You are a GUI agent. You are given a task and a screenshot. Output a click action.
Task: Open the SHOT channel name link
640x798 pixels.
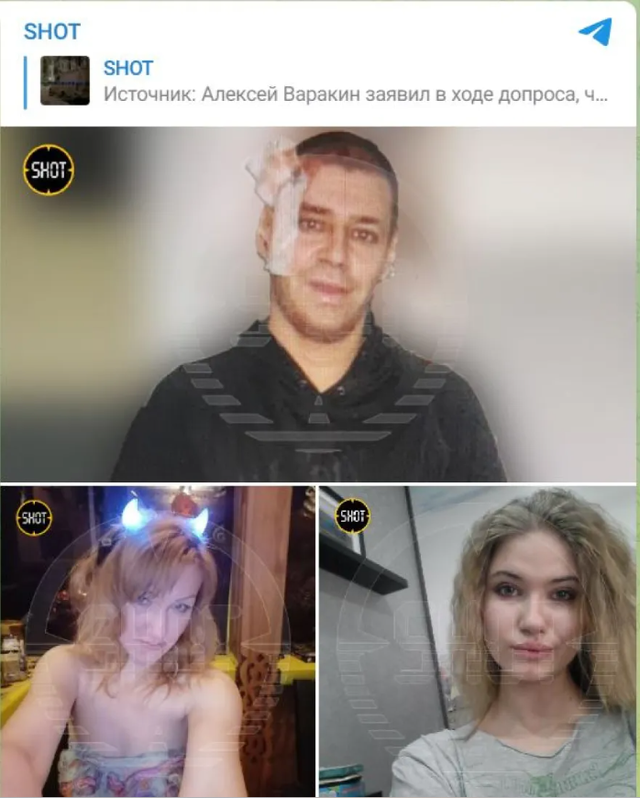point(51,30)
